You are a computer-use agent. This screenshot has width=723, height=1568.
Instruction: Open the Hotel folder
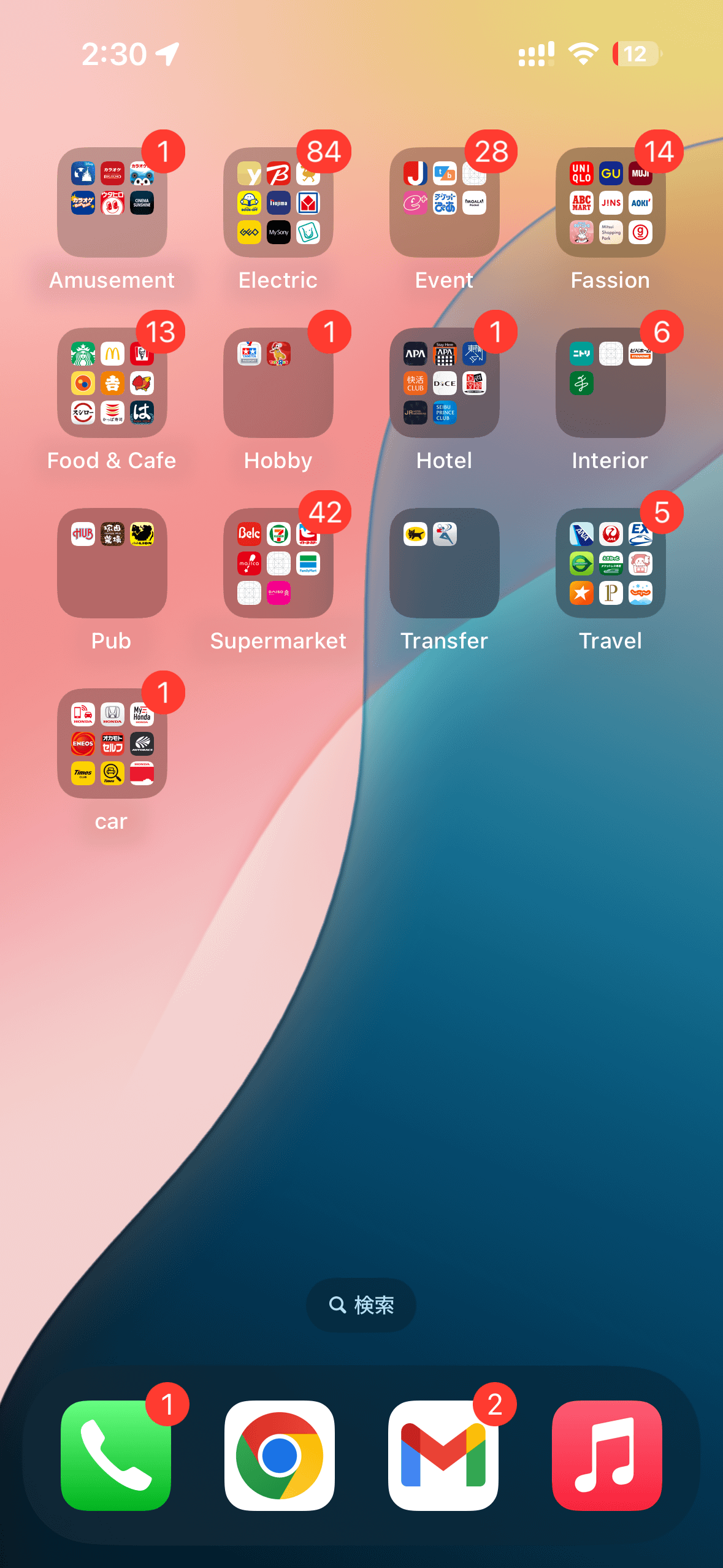pos(445,383)
